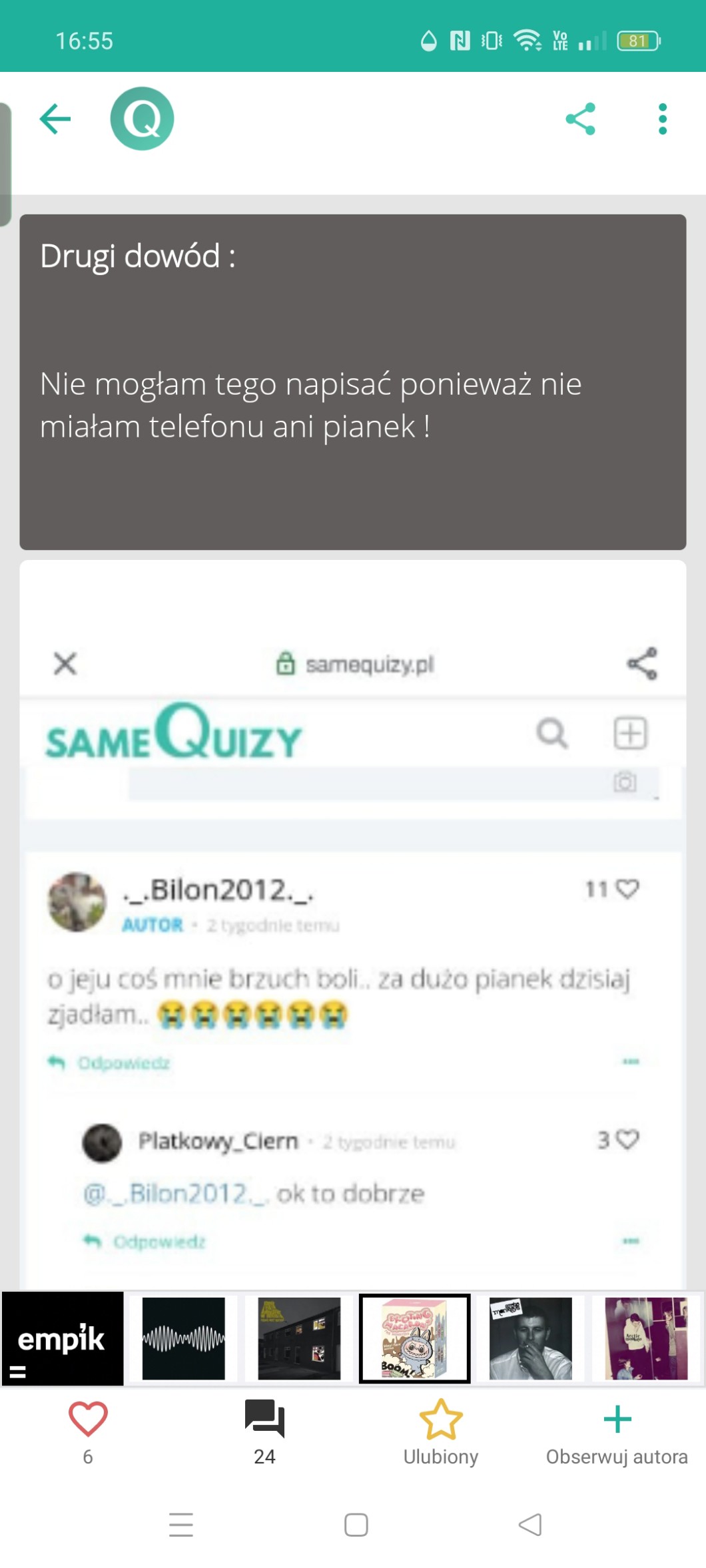
Task: Go back using the top arrow
Action: (55, 119)
